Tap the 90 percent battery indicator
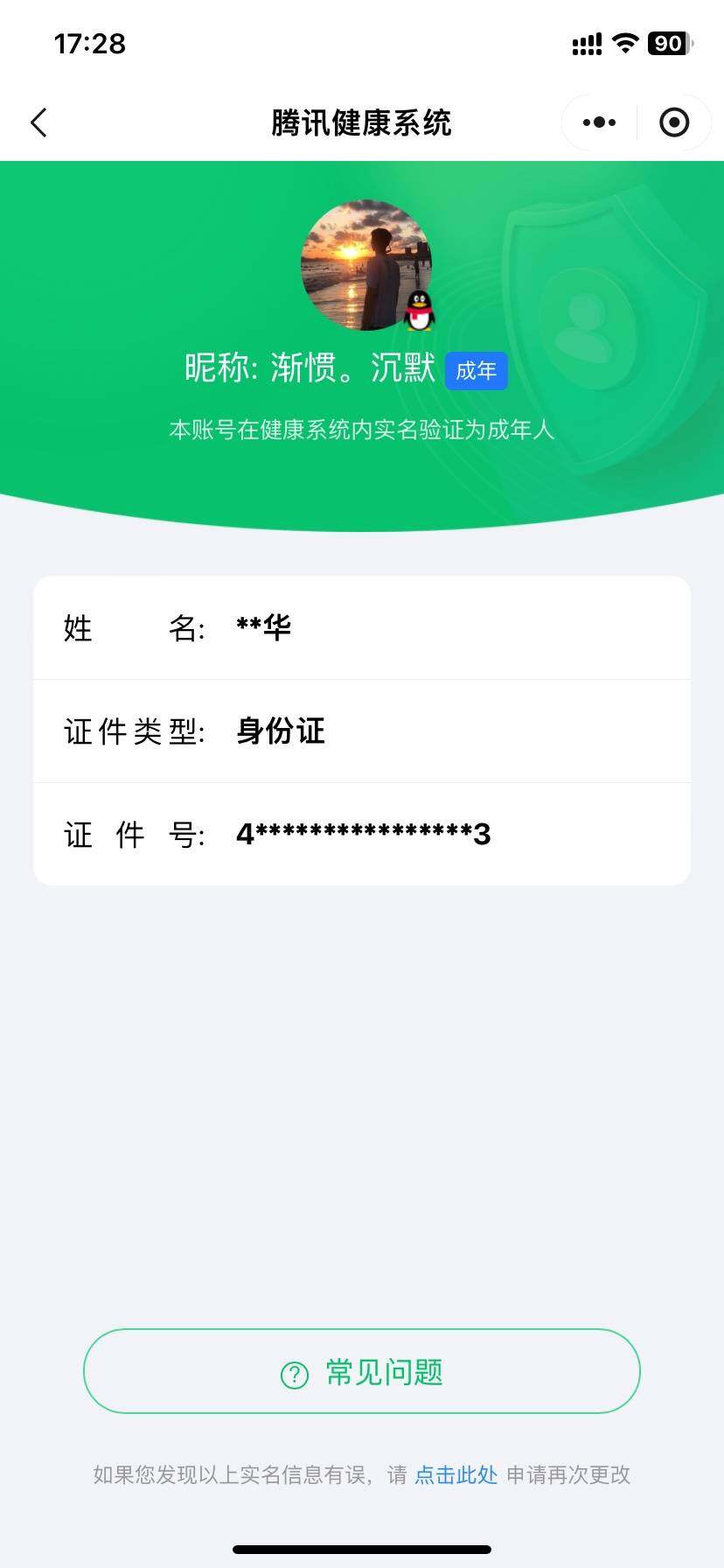Screen dimensions: 724x1568 click(x=668, y=43)
